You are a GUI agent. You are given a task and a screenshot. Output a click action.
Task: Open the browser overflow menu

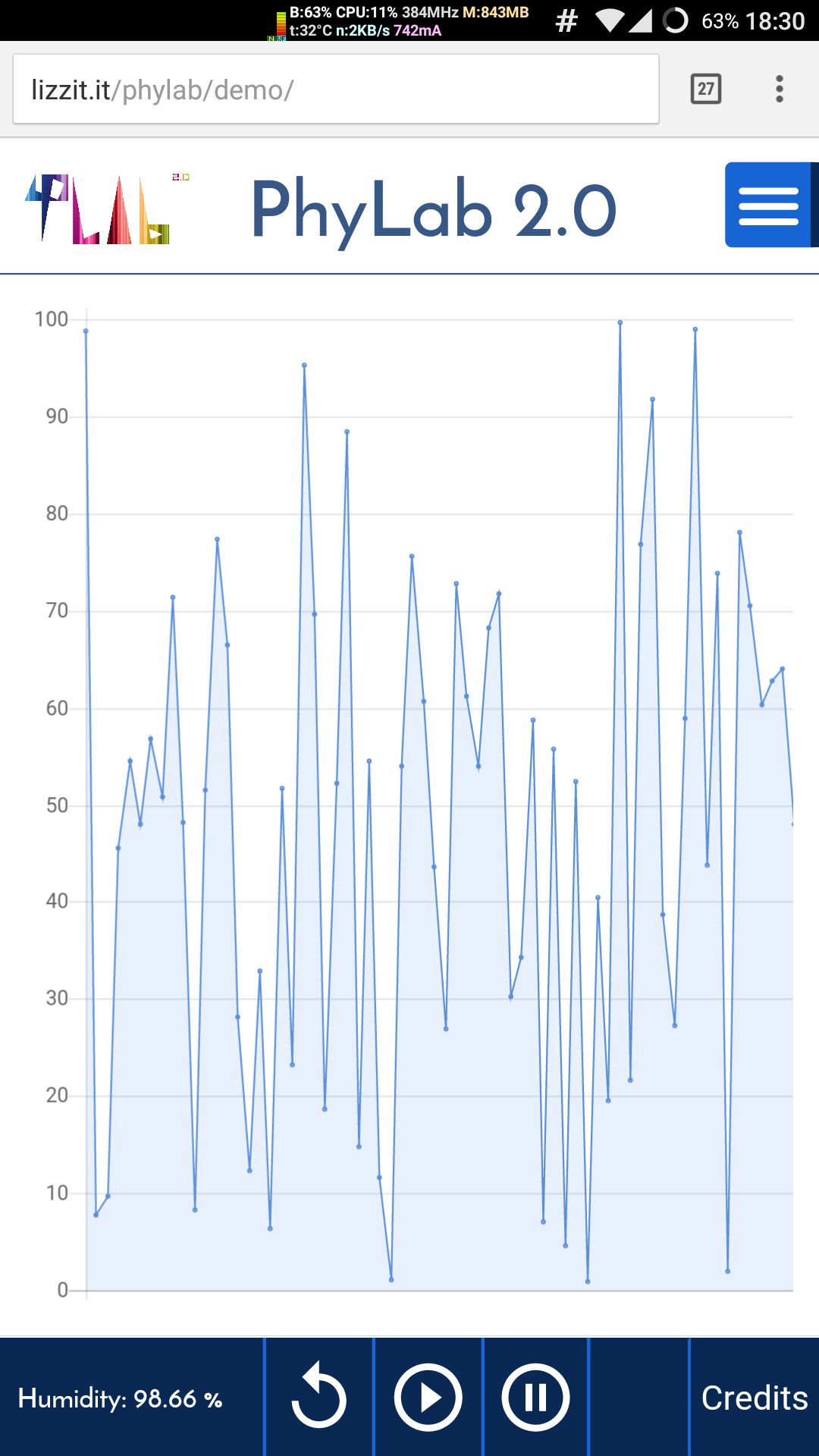pos(779,89)
